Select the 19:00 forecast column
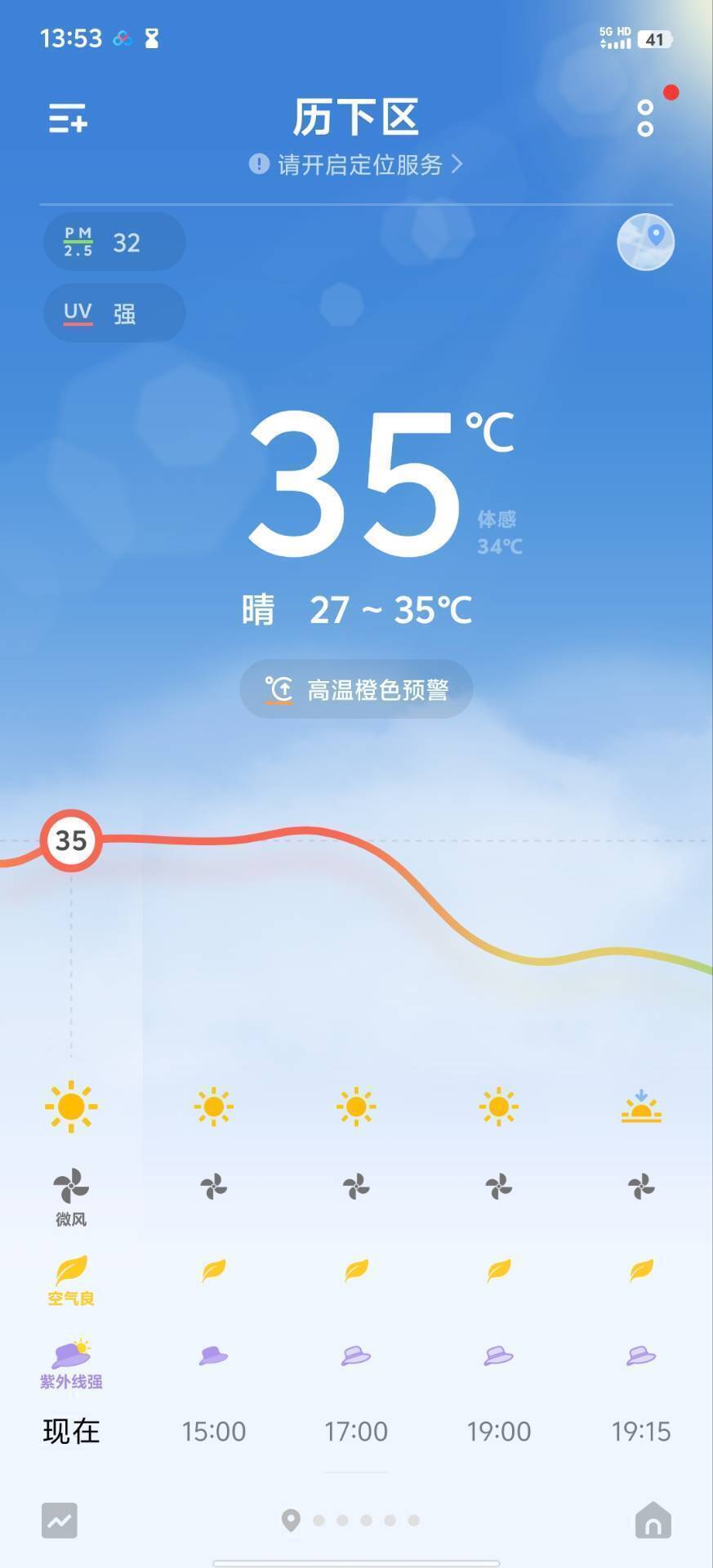Viewport: 713px width, 1568px height. [499, 1431]
